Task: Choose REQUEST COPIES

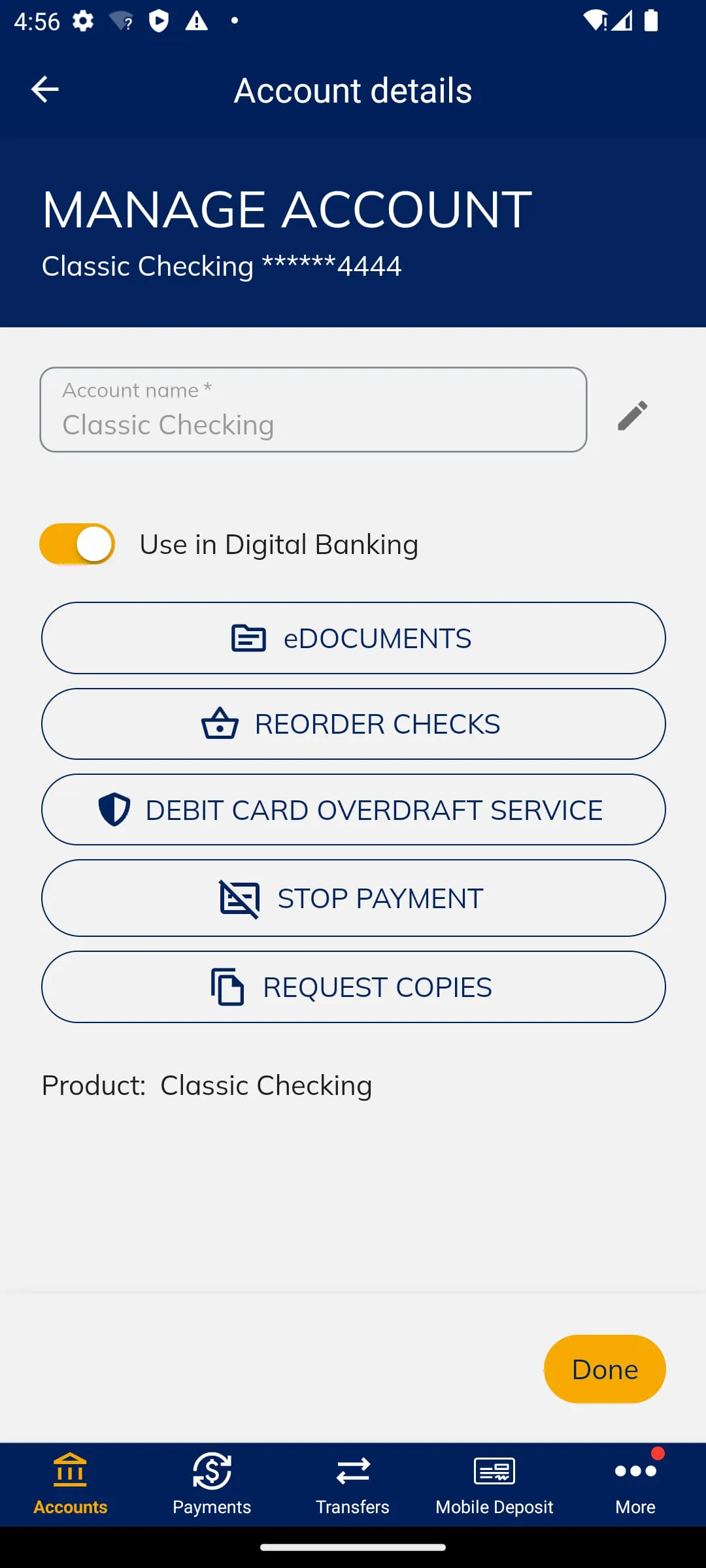Action: click(353, 987)
